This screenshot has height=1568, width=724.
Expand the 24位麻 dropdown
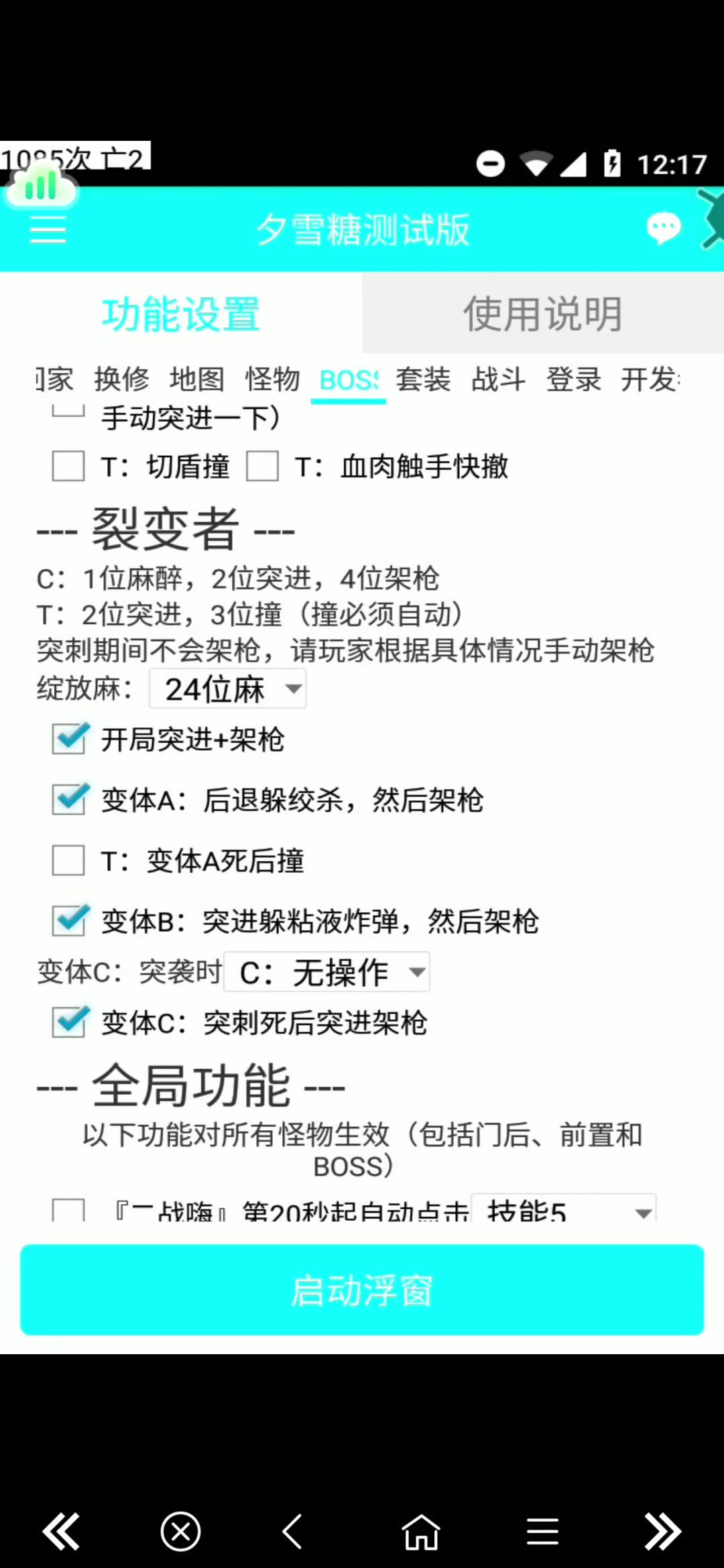[228, 688]
